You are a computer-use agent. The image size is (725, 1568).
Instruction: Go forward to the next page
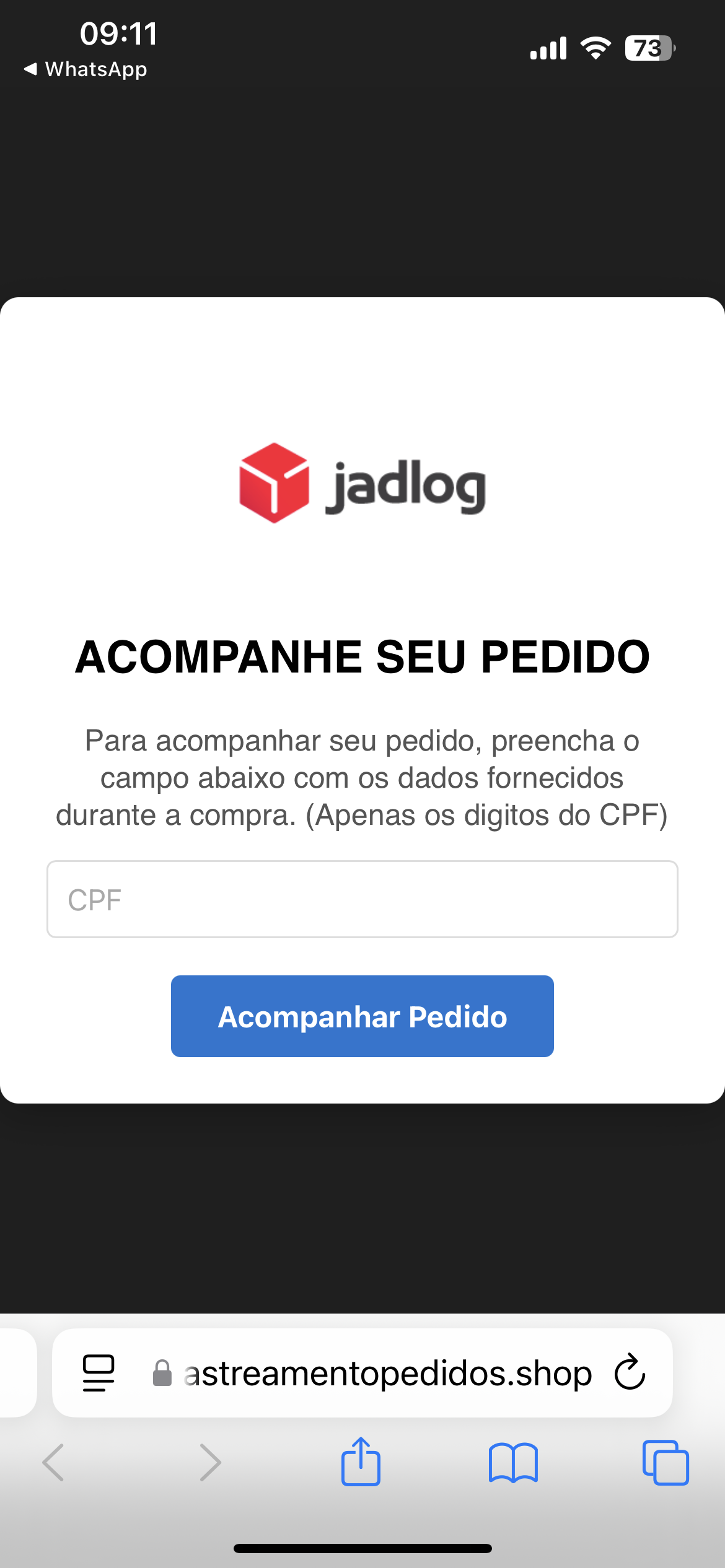[210, 1463]
